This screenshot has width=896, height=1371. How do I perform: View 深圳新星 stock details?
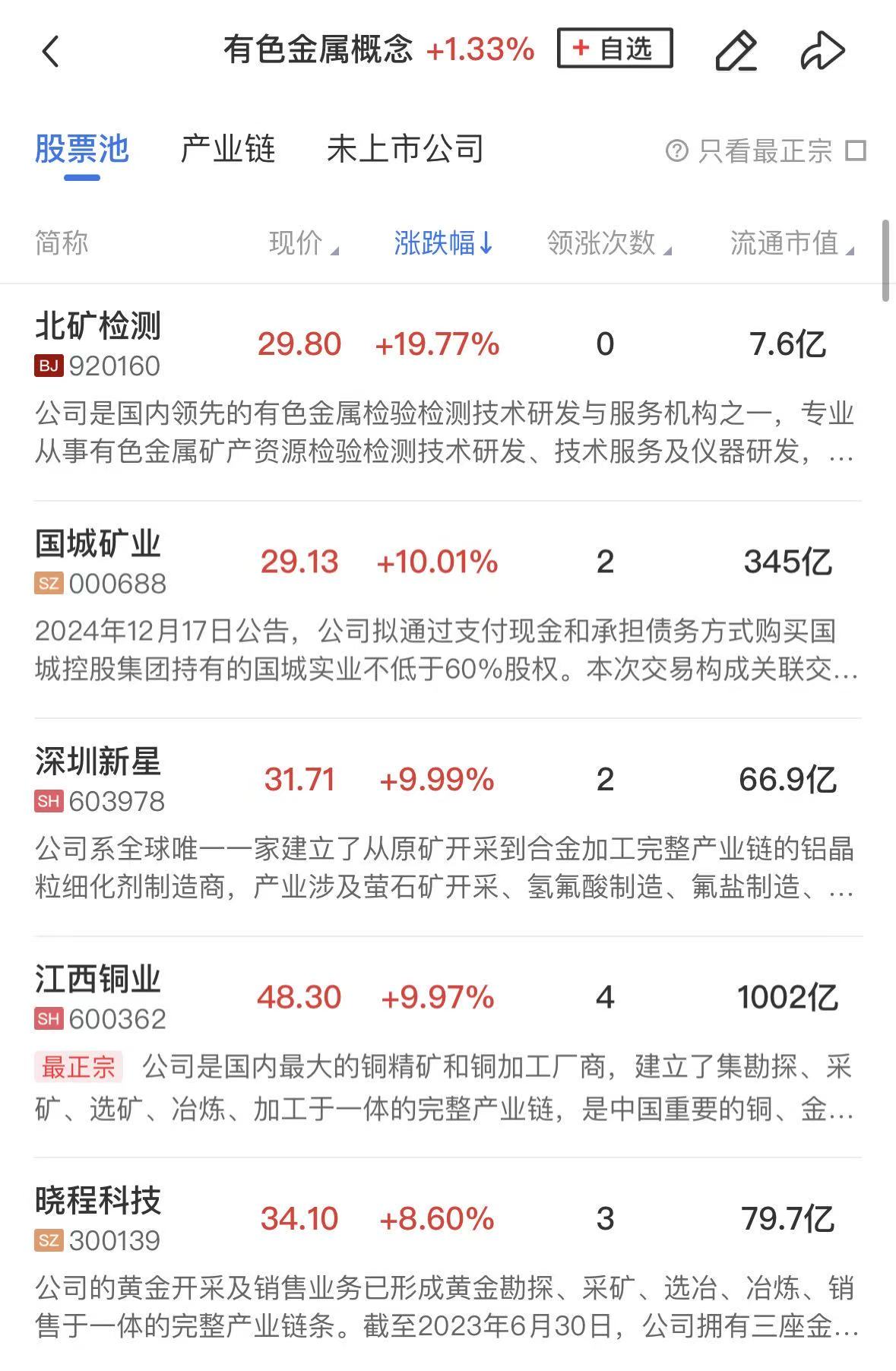pyautogui.click(x=98, y=779)
